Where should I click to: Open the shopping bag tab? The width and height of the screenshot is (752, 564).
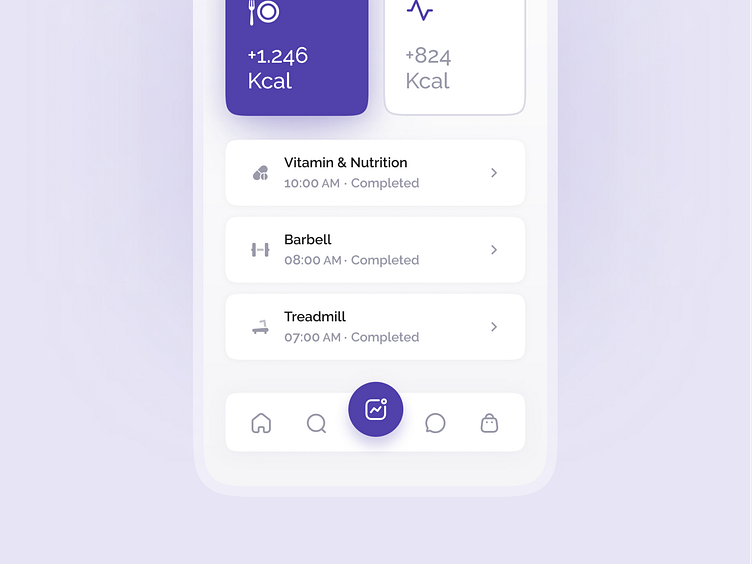click(489, 423)
